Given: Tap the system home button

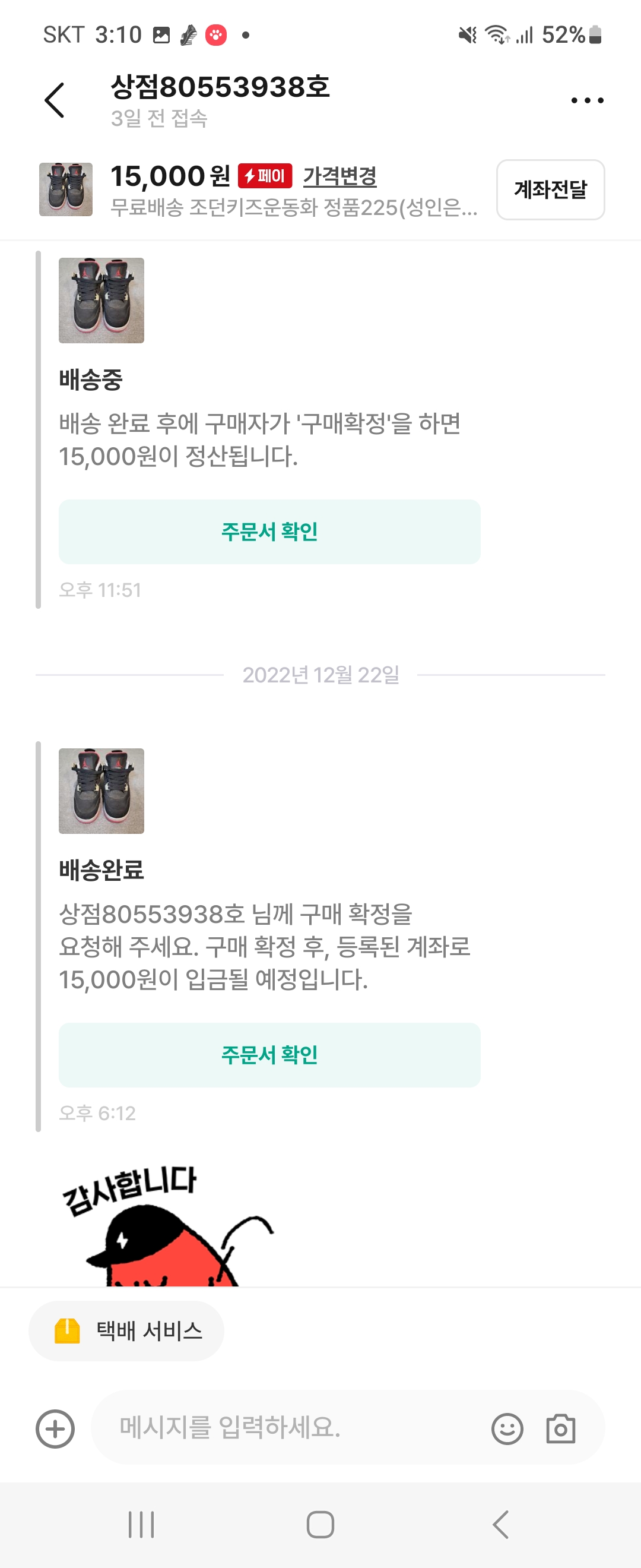Looking at the screenshot, I should coord(320,1524).
